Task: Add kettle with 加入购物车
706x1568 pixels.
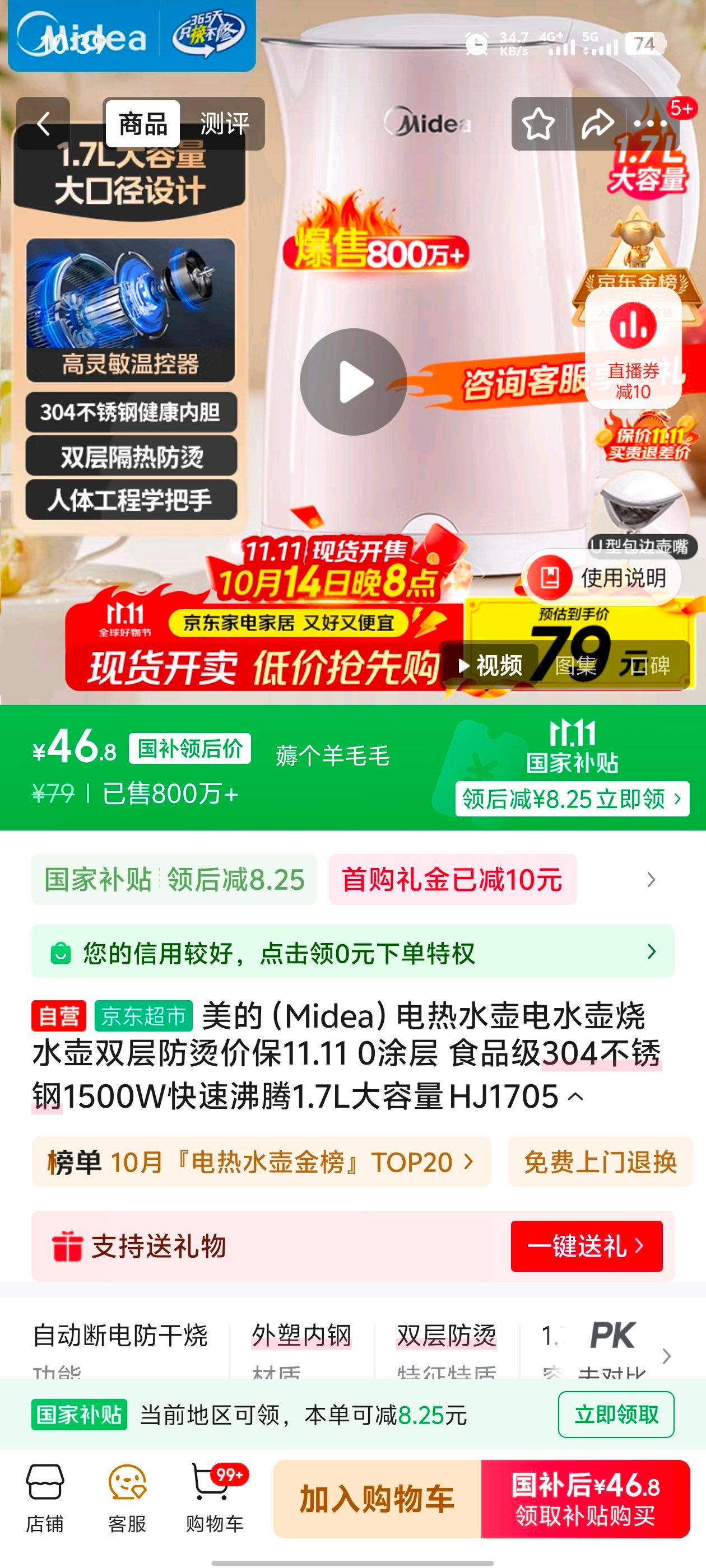Action: tap(377, 1498)
